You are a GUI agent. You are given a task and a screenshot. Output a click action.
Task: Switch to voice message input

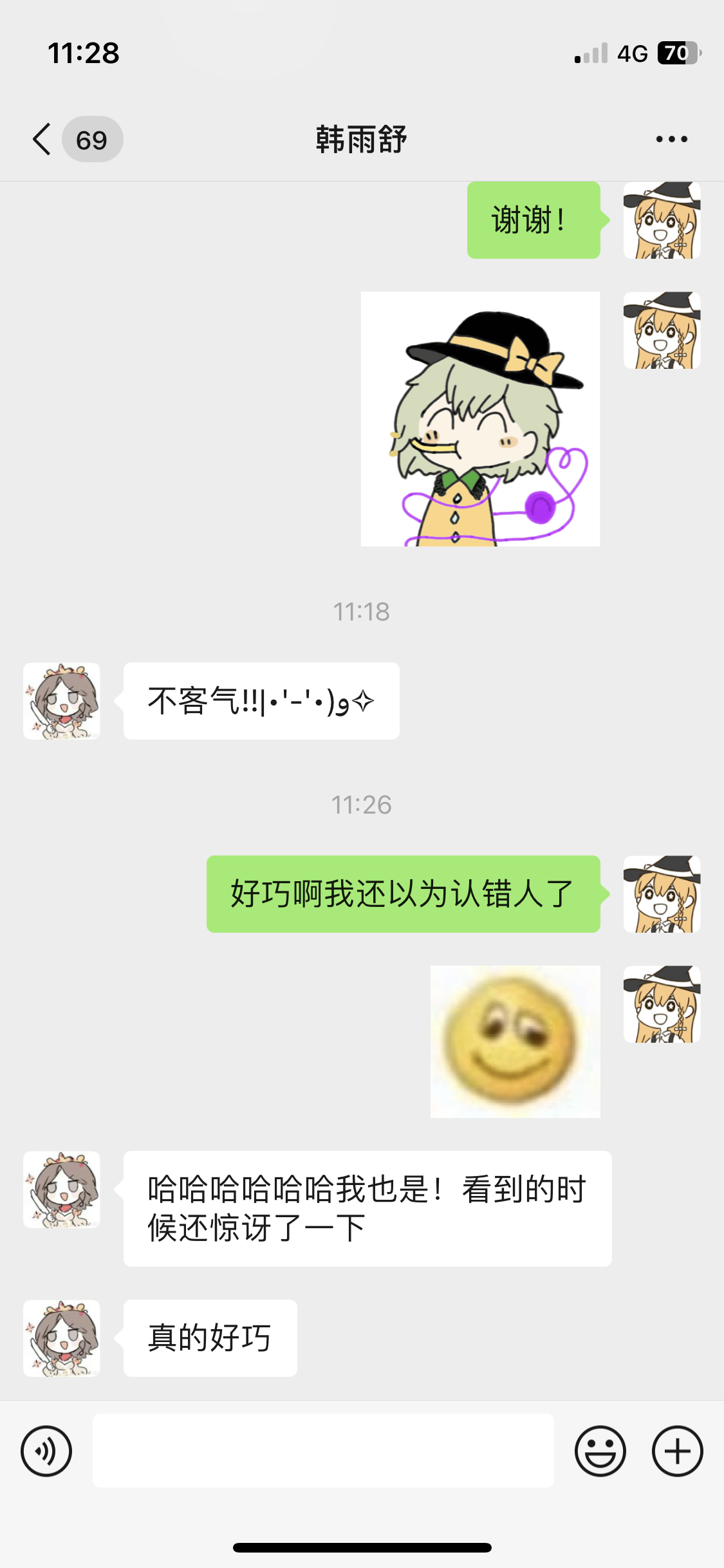46,1451
